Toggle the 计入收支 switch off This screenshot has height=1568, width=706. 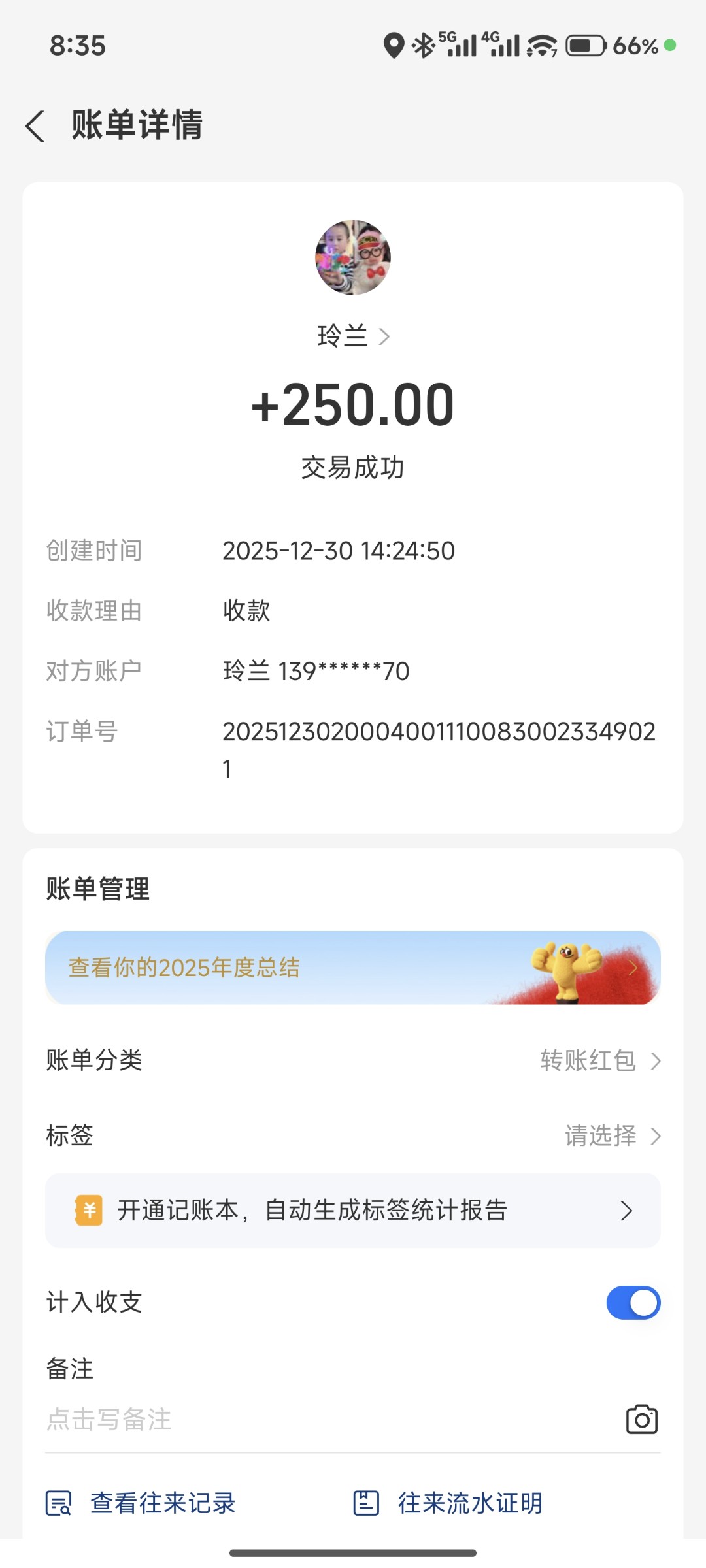[633, 1303]
